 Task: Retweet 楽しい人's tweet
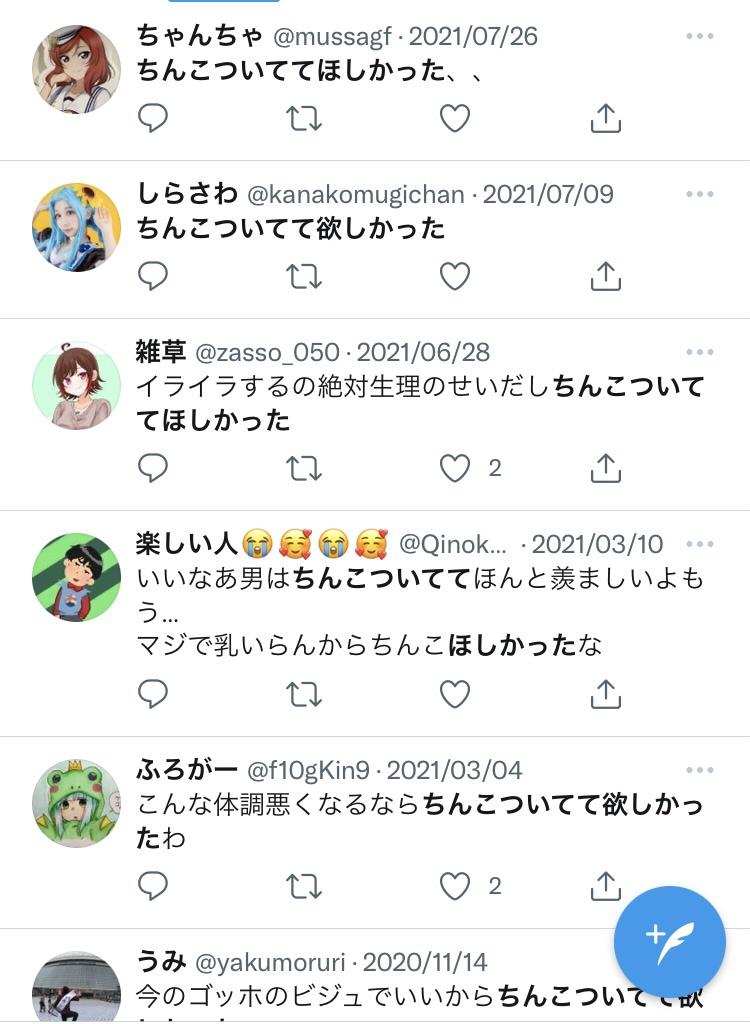click(x=304, y=693)
